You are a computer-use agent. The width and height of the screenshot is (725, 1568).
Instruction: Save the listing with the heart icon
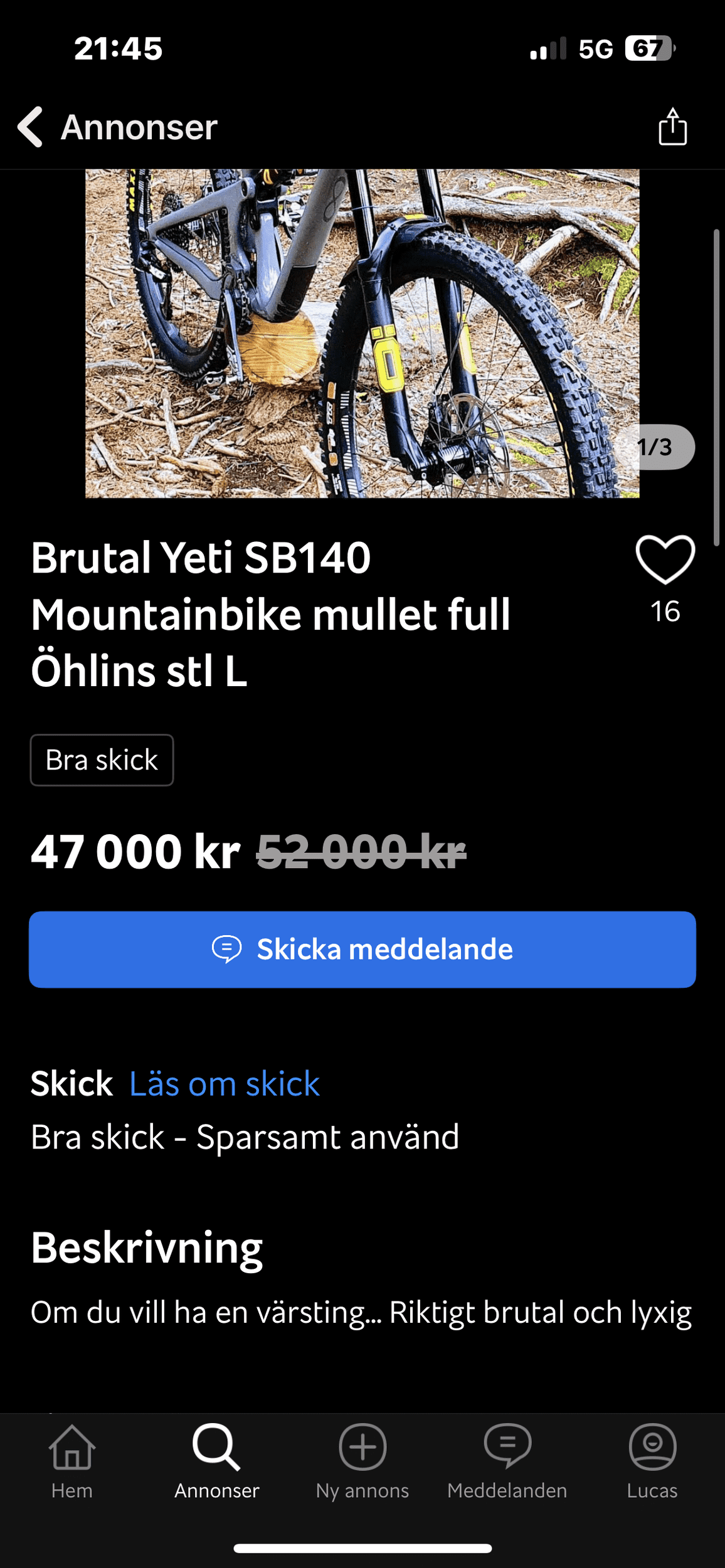665,559
